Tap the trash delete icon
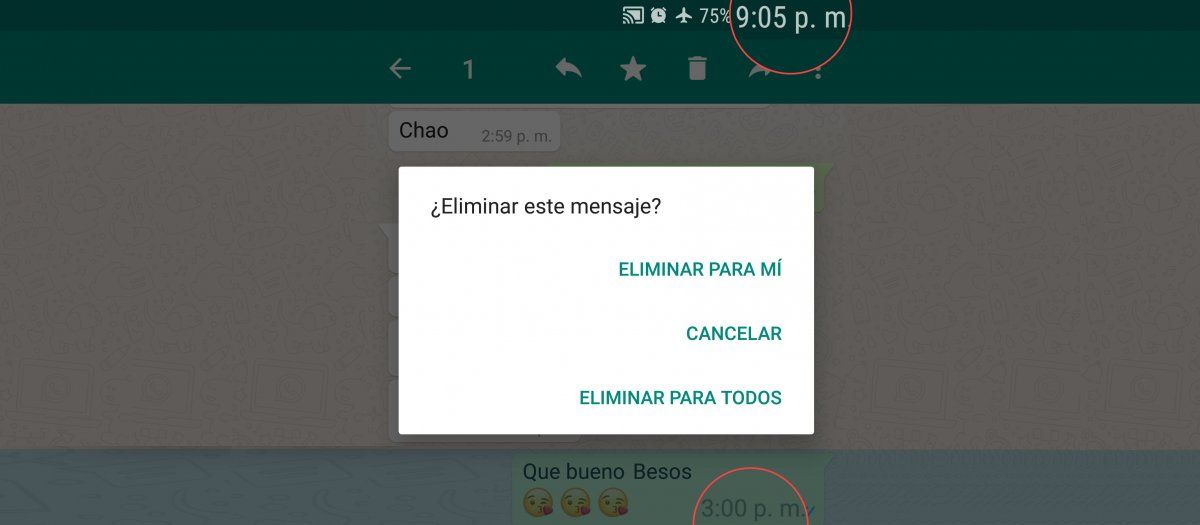This screenshot has width=1200, height=525. coord(697,69)
